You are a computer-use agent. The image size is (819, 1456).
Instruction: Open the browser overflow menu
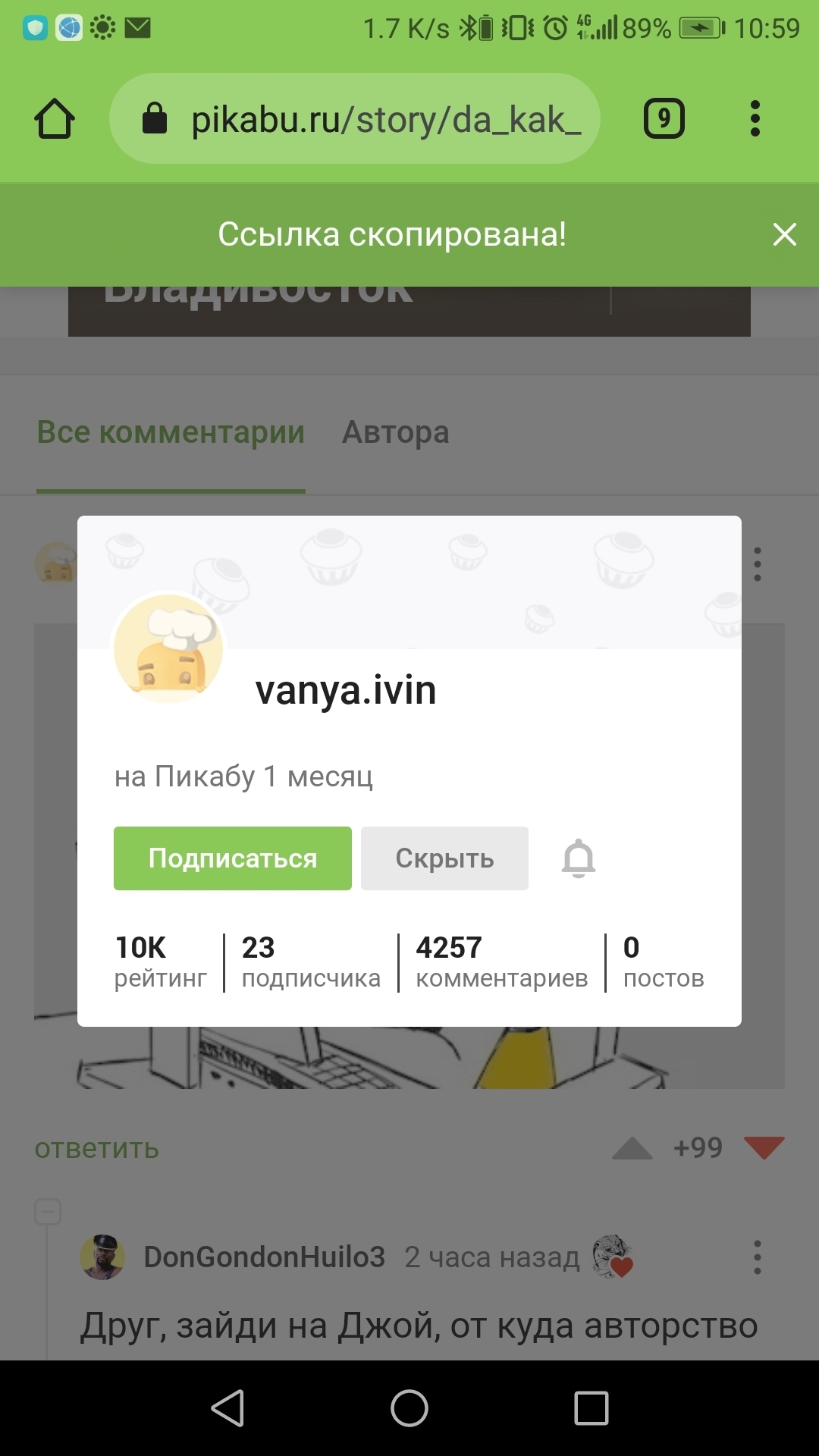(755, 119)
